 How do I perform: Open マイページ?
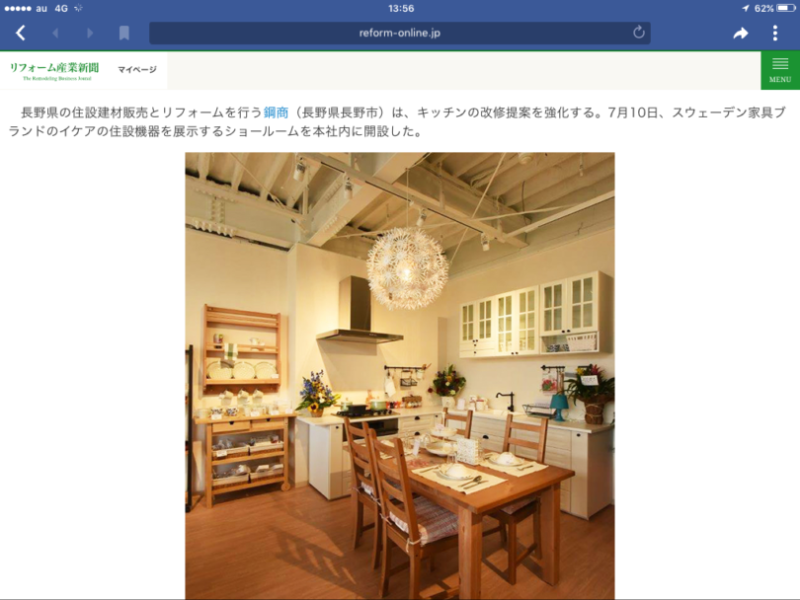click(137, 69)
